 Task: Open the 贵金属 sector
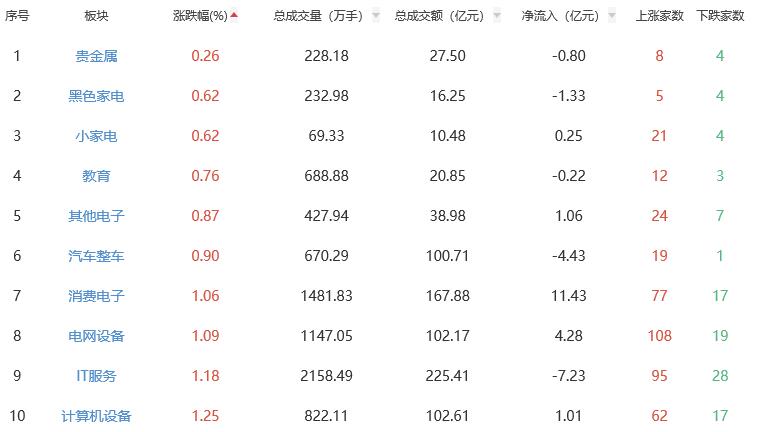point(96,56)
